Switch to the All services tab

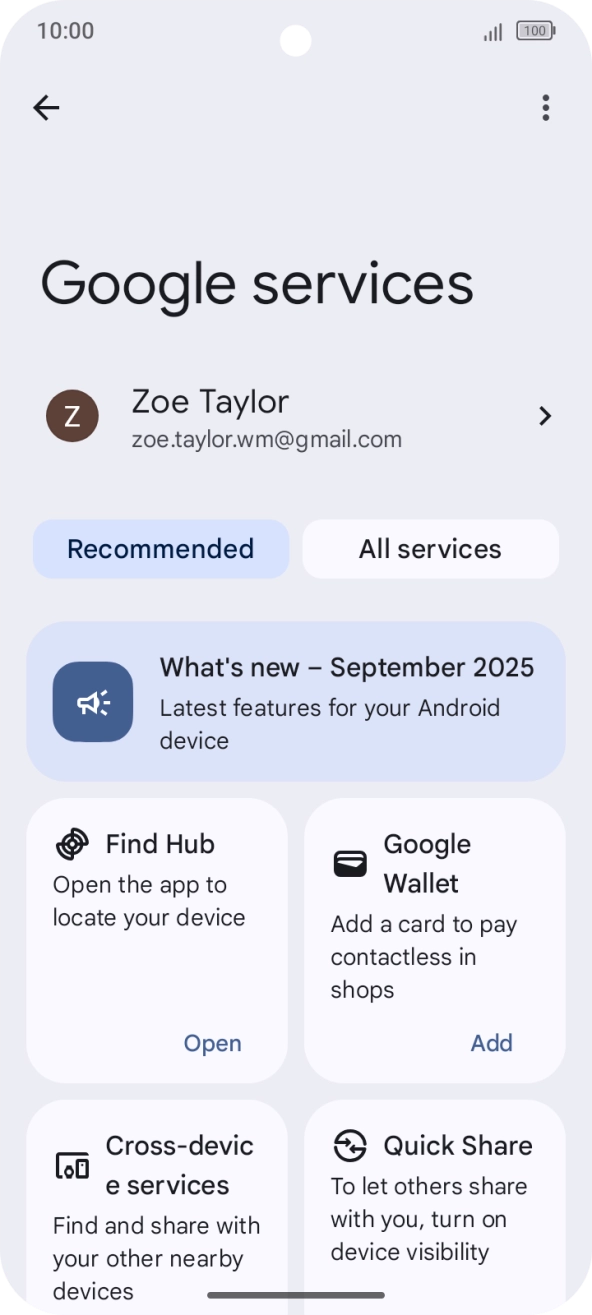point(430,549)
